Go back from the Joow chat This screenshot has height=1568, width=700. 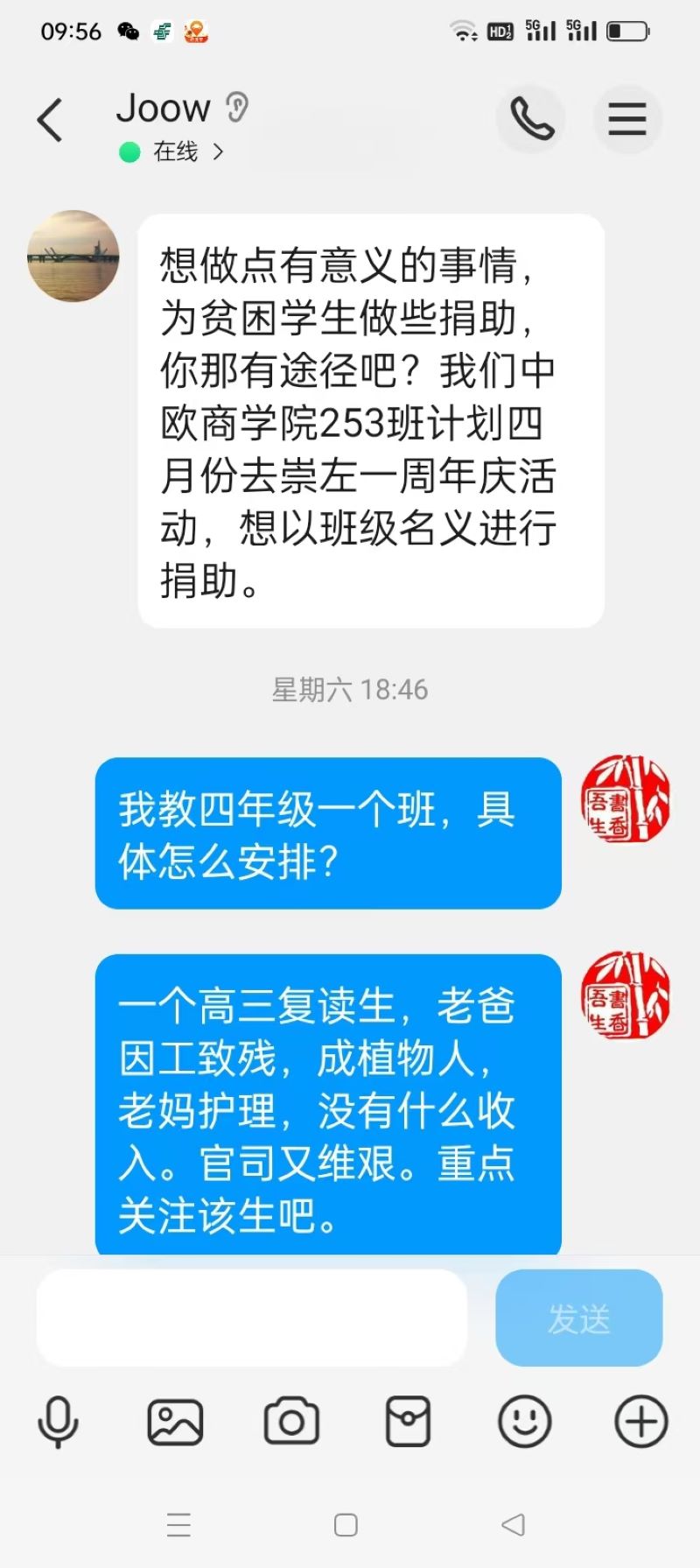[x=50, y=120]
